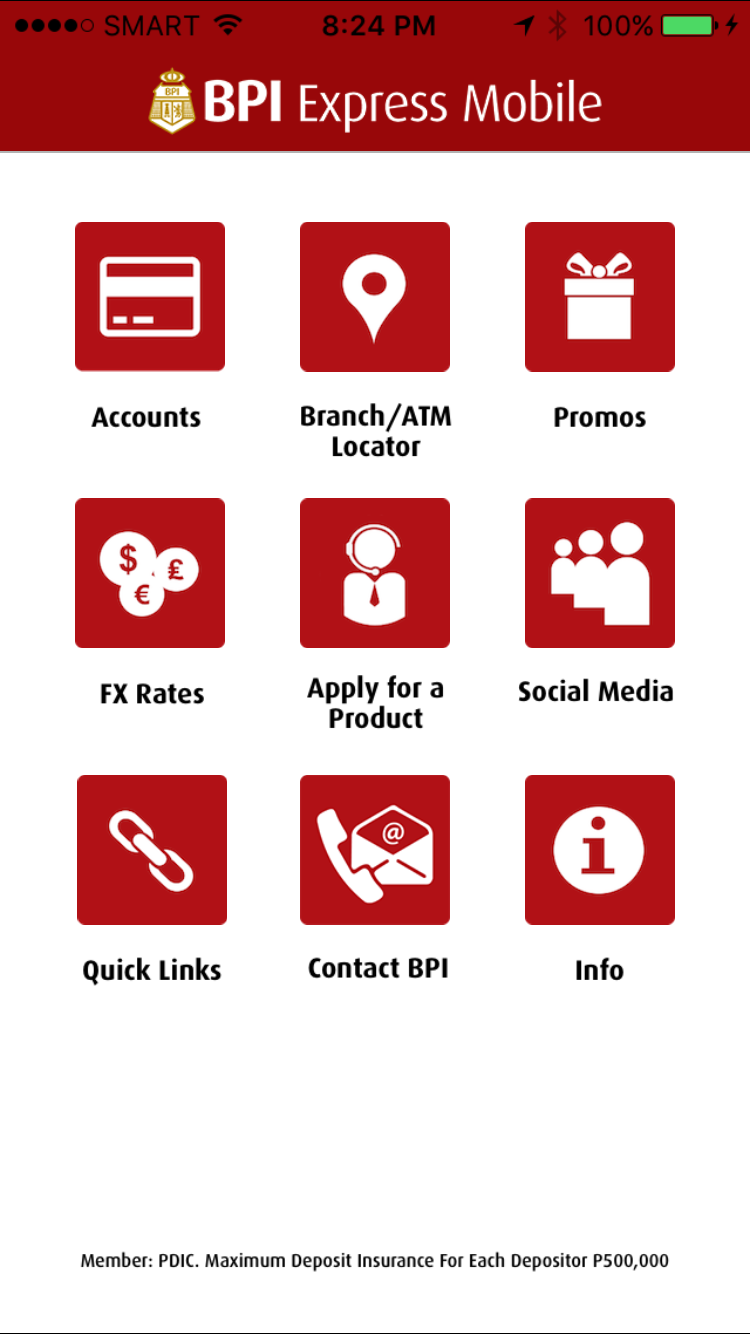Open the Social Media tile

coord(600,573)
